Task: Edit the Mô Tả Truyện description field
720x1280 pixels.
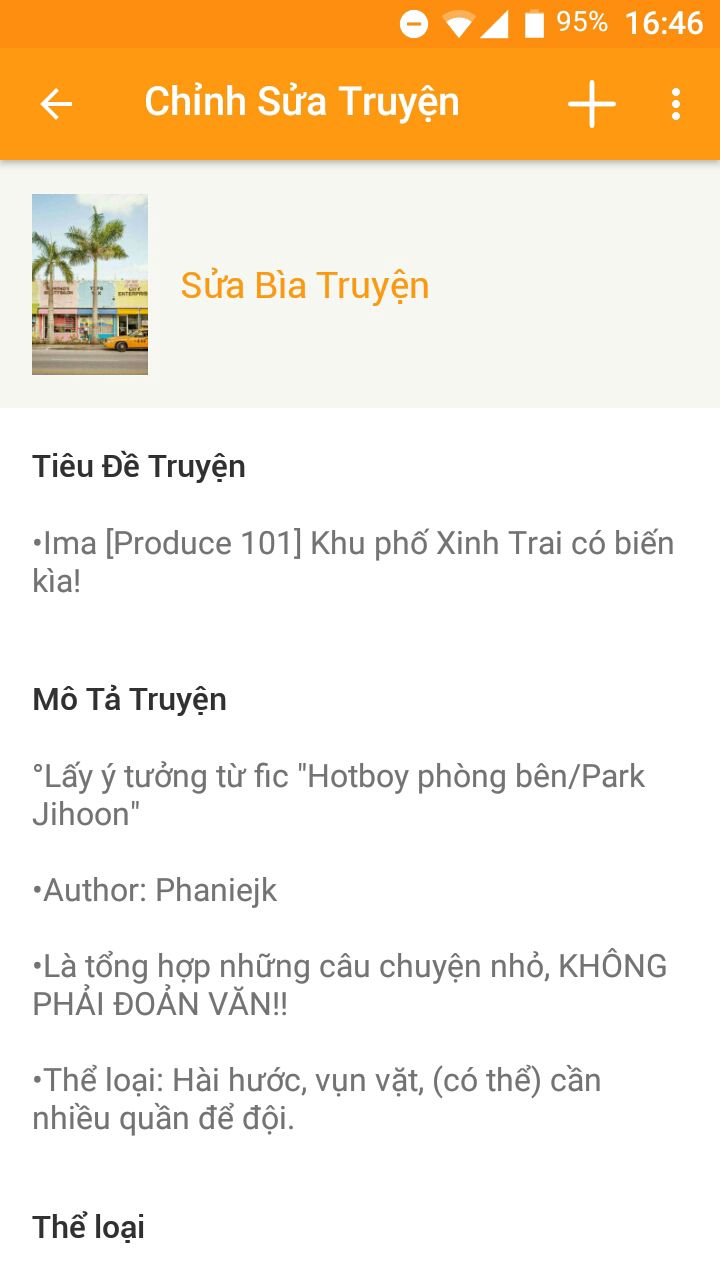Action: (x=350, y=946)
